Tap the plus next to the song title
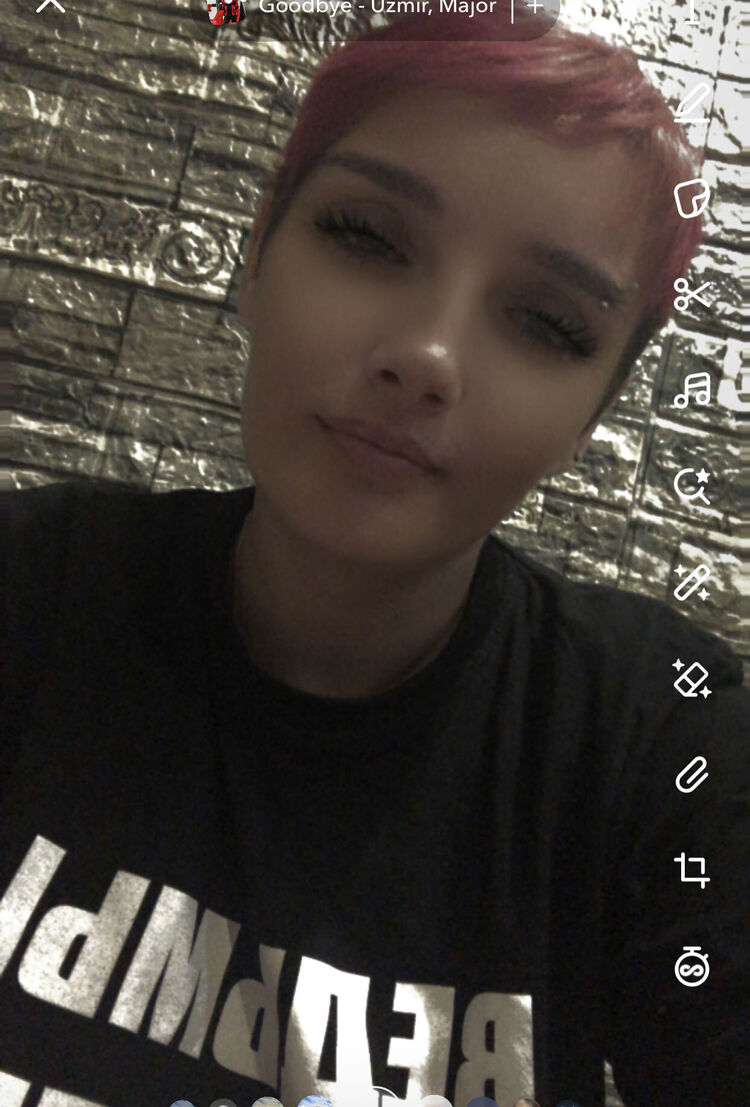 (x=535, y=8)
